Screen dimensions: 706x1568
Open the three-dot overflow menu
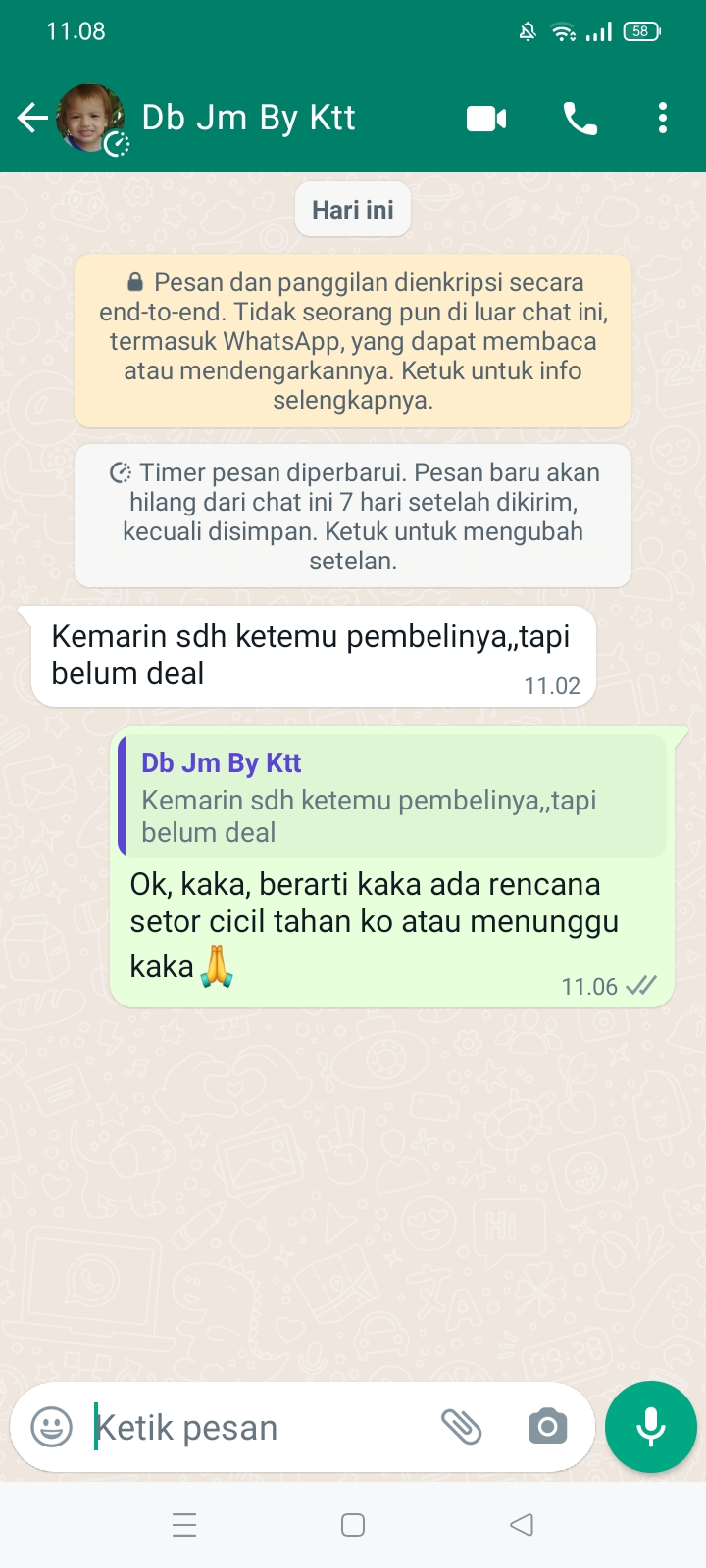[x=663, y=119]
